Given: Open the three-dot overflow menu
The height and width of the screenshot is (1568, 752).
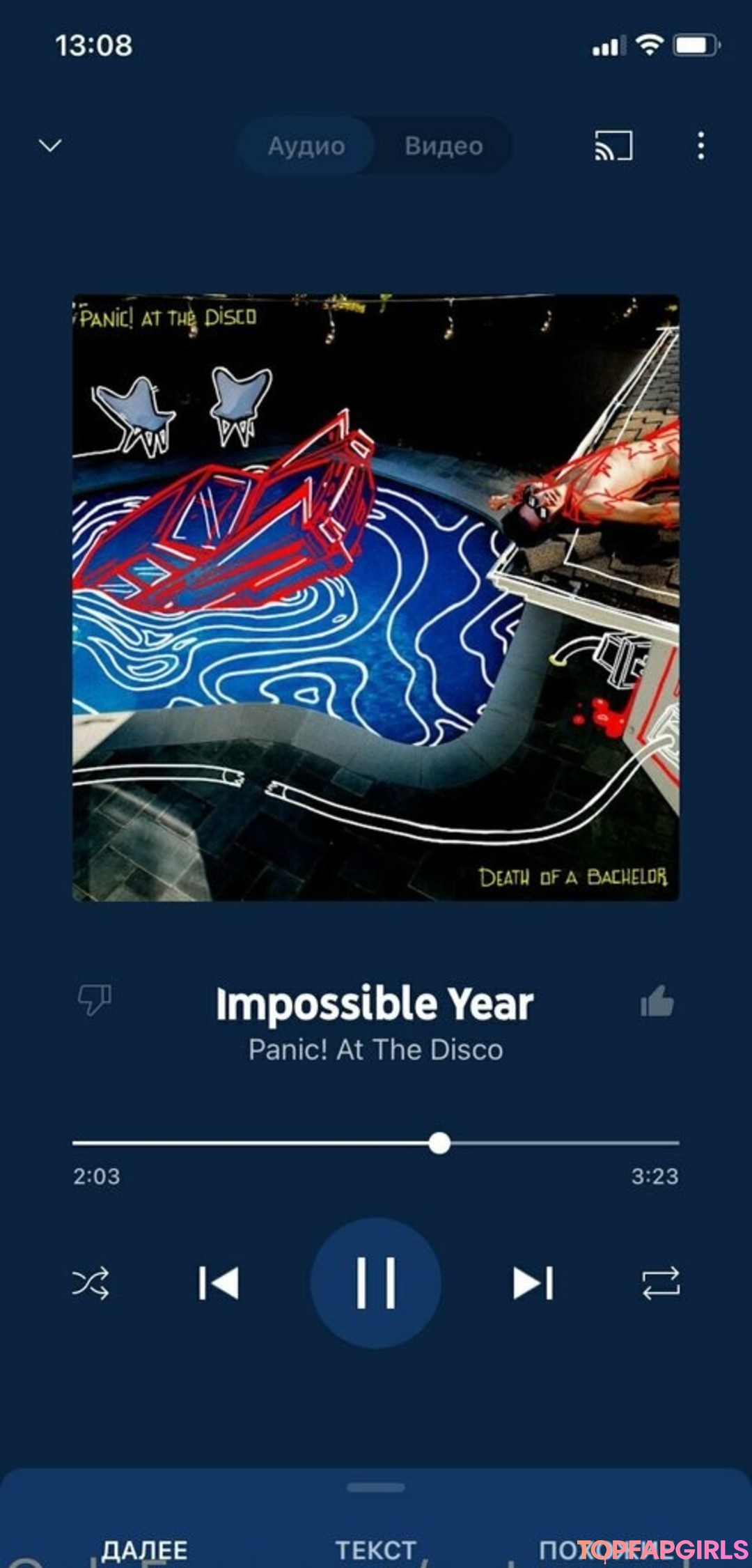Looking at the screenshot, I should coord(701,146).
